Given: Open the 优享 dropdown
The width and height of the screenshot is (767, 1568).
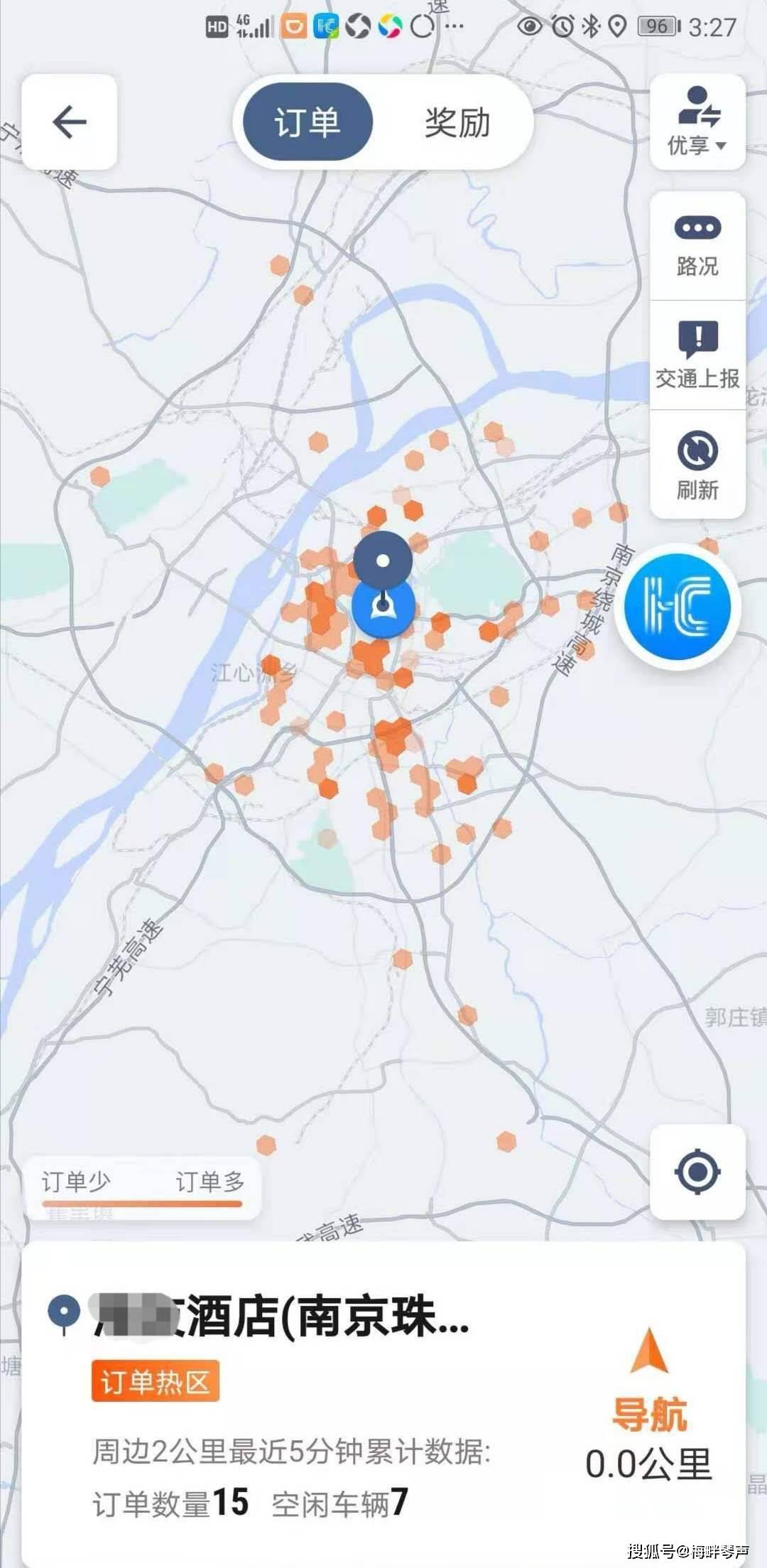Looking at the screenshot, I should [697, 122].
